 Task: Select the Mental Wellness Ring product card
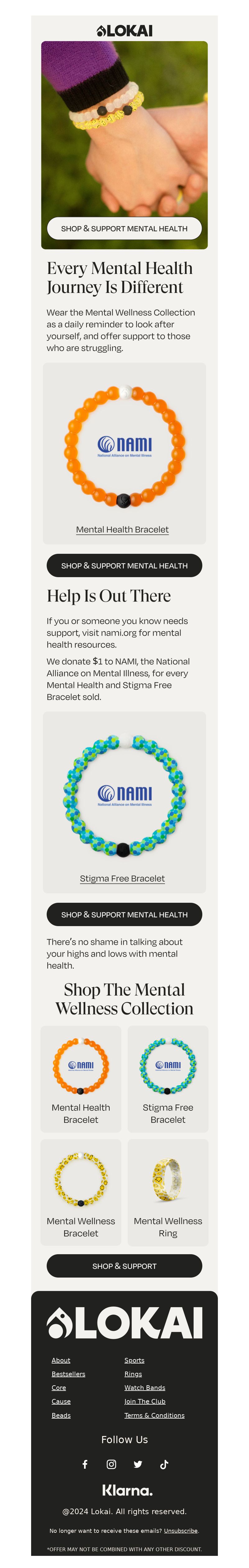coord(168,1192)
